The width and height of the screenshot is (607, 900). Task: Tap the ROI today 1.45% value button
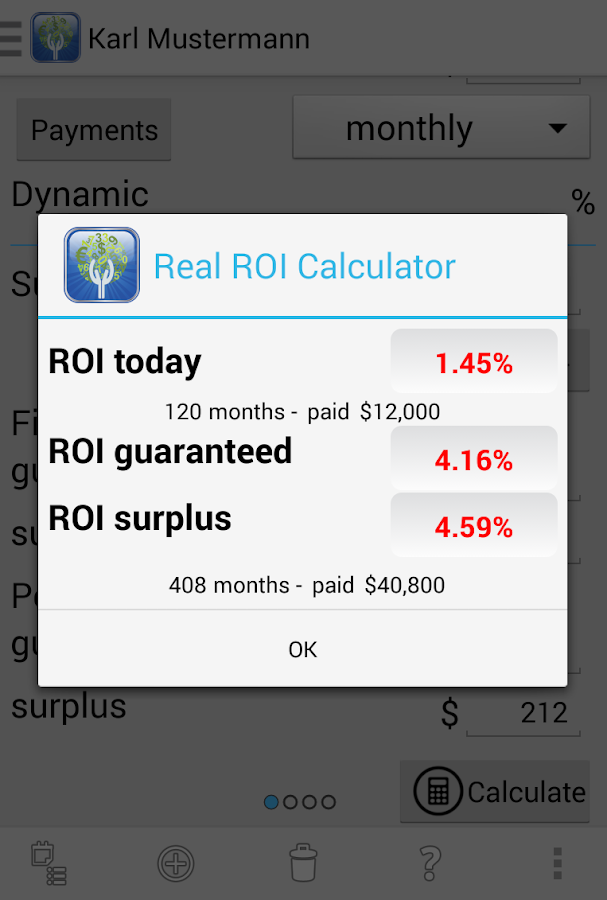tap(473, 363)
